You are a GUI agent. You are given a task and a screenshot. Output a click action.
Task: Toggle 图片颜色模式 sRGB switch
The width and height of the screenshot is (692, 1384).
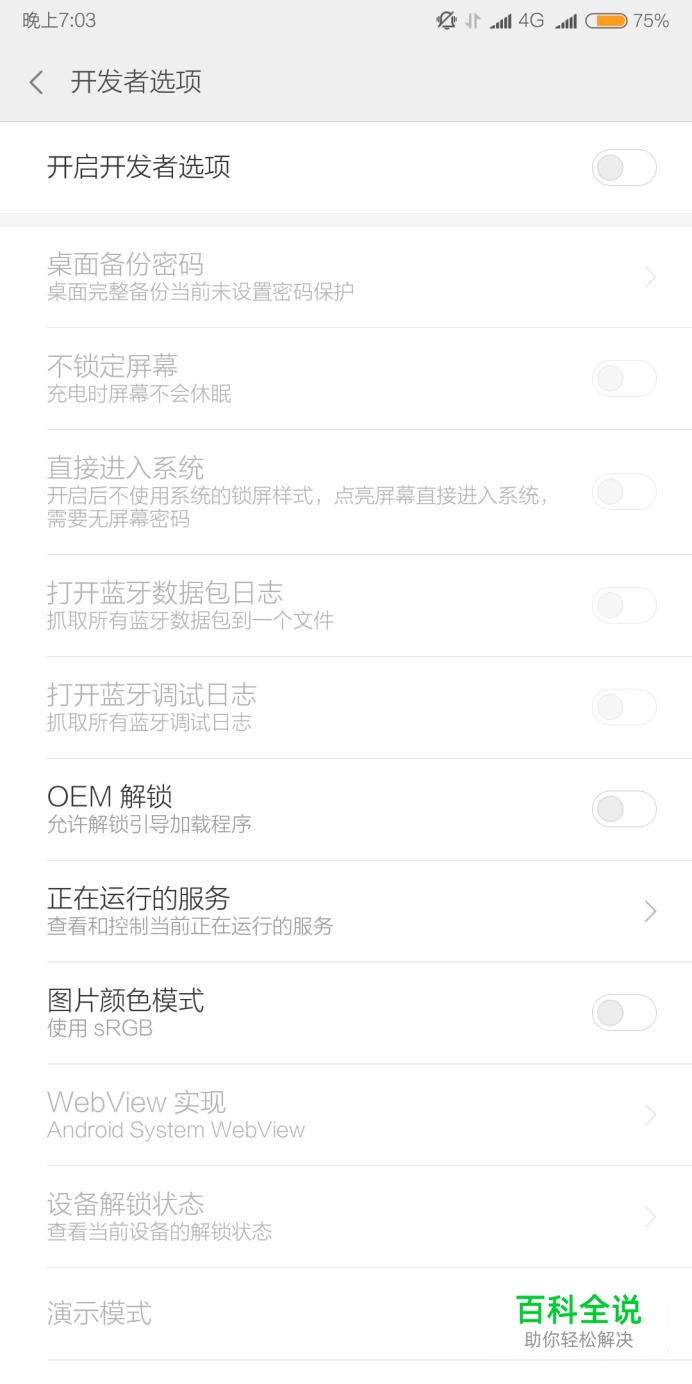(624, 1013)
